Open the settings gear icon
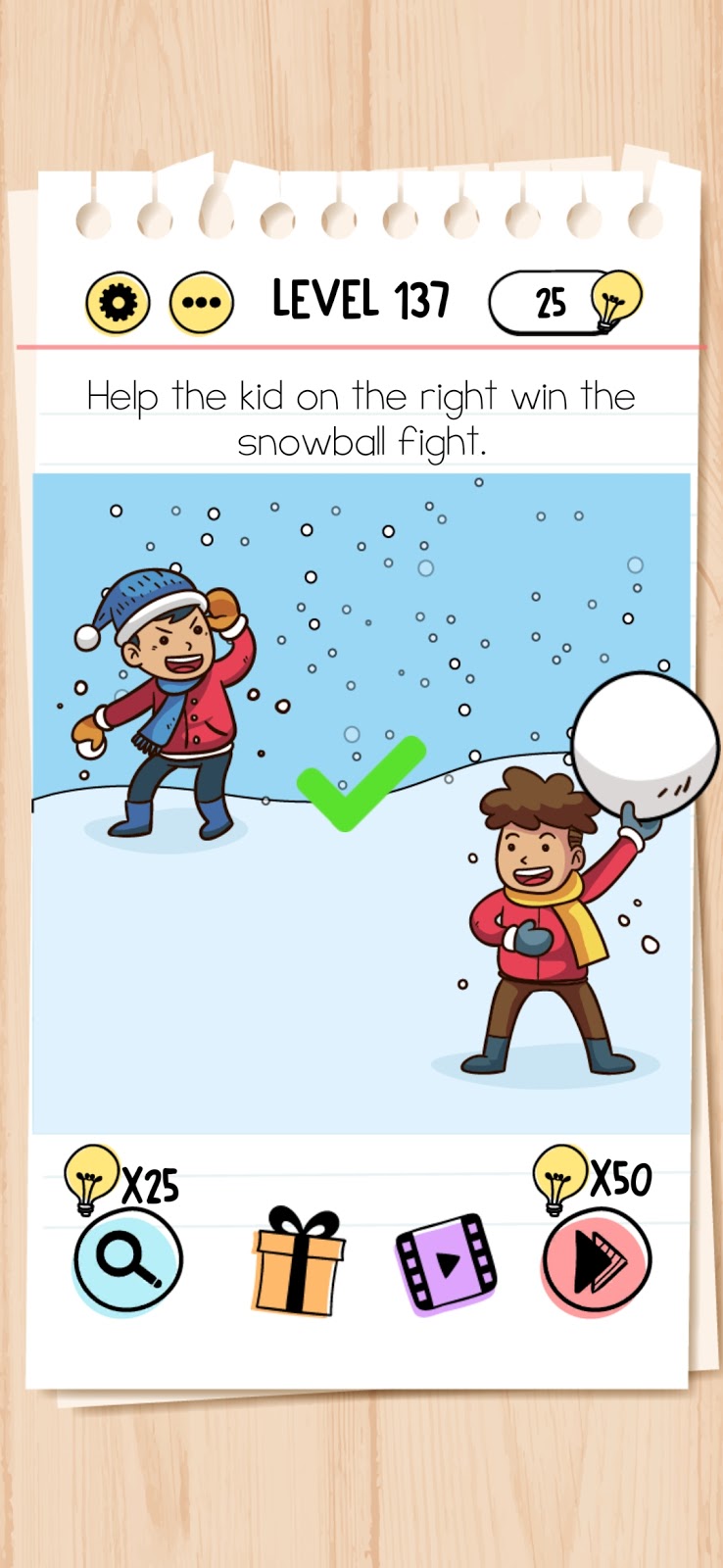The image size is (723, 1568). (118, 303)
